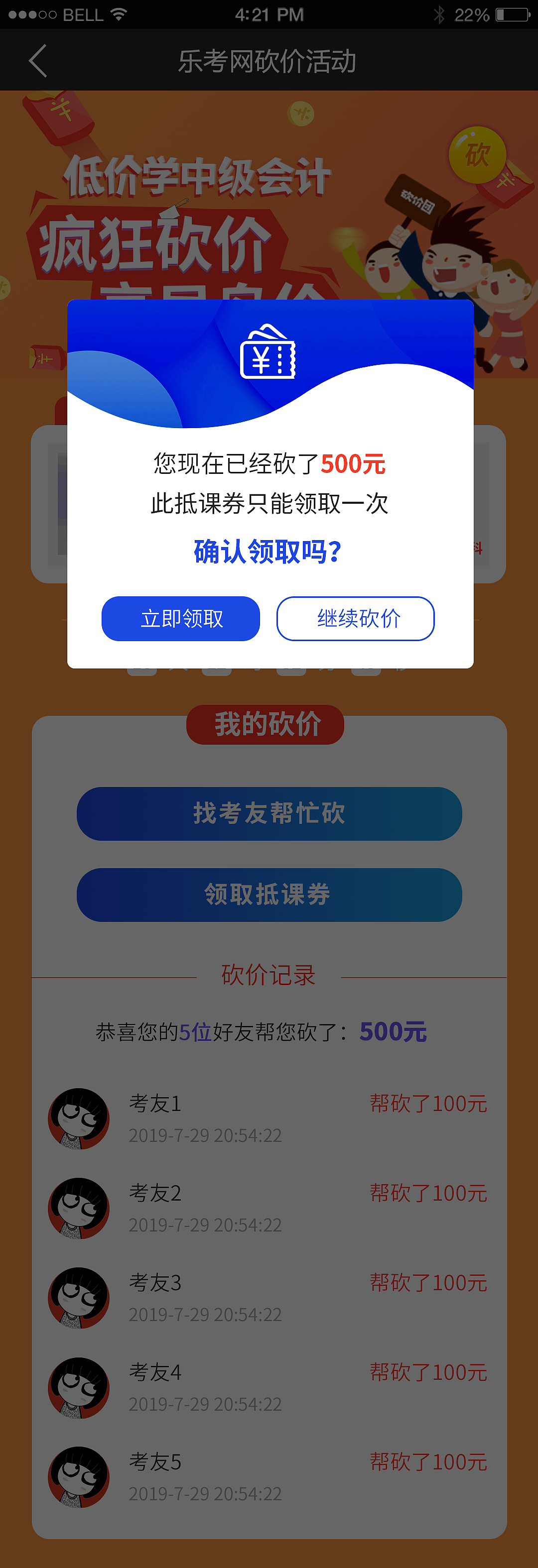The width and height of the screenshot is (538, 1568).
Task: Tap the 找考友帮忙砍 button
Action: (268, 814)
